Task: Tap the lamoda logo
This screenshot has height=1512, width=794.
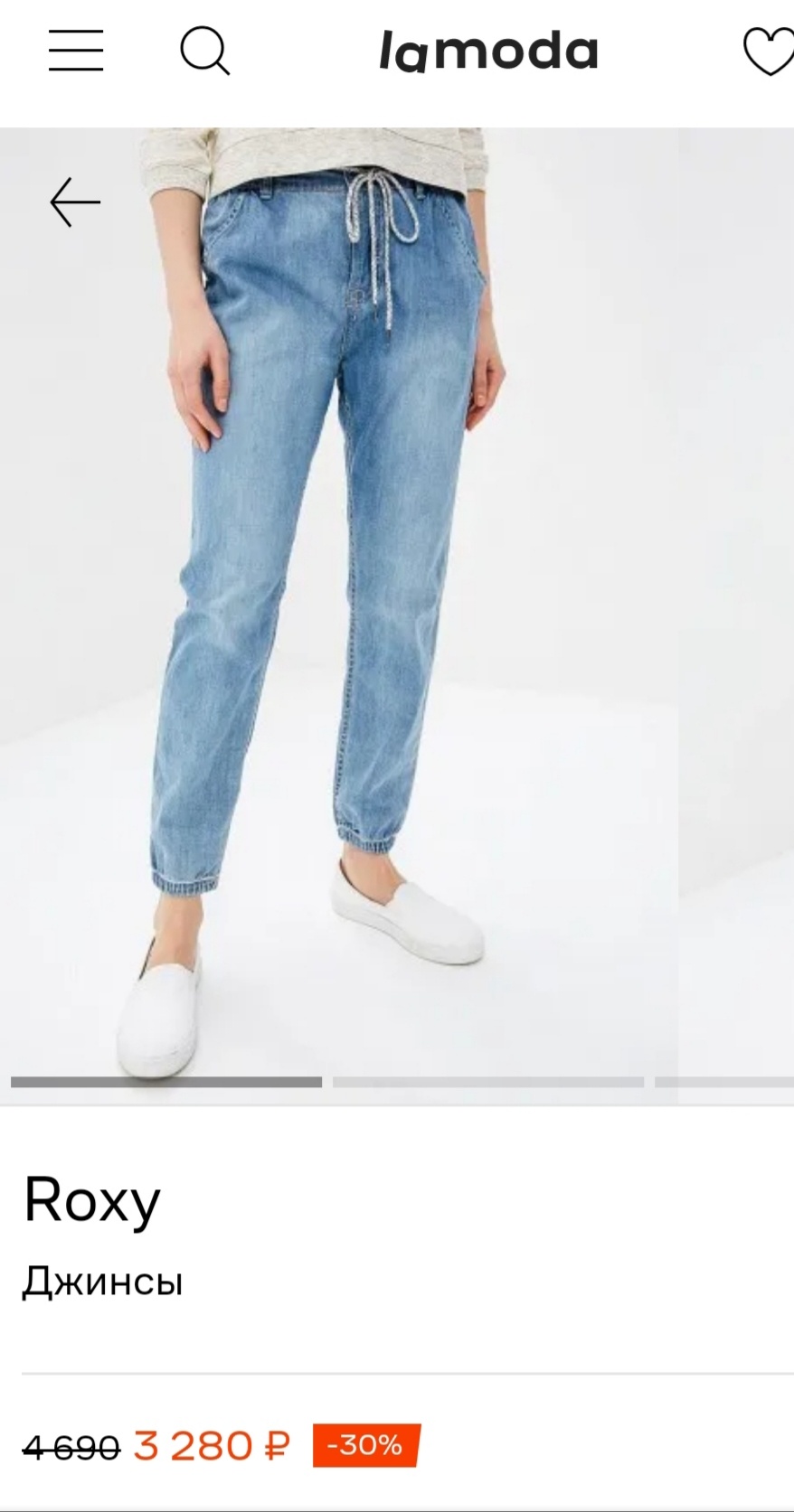Action: click(x=488, y=52)
